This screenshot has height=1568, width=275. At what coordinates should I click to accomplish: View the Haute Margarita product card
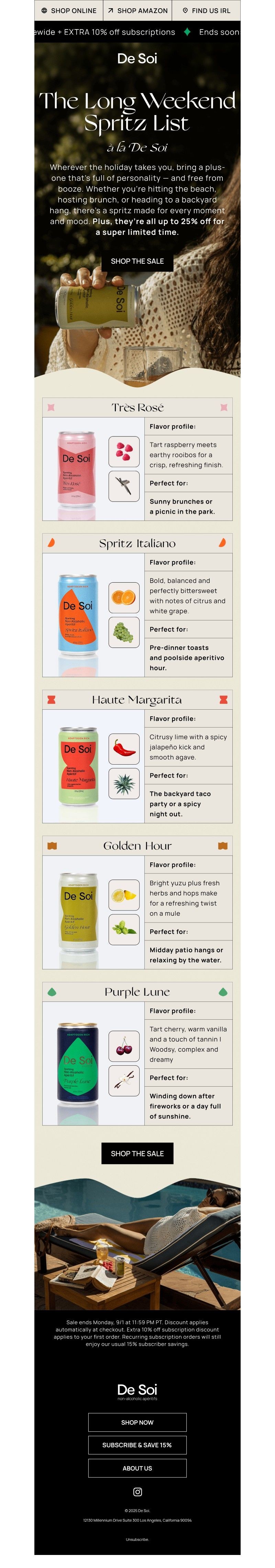(x=137, y=757)
